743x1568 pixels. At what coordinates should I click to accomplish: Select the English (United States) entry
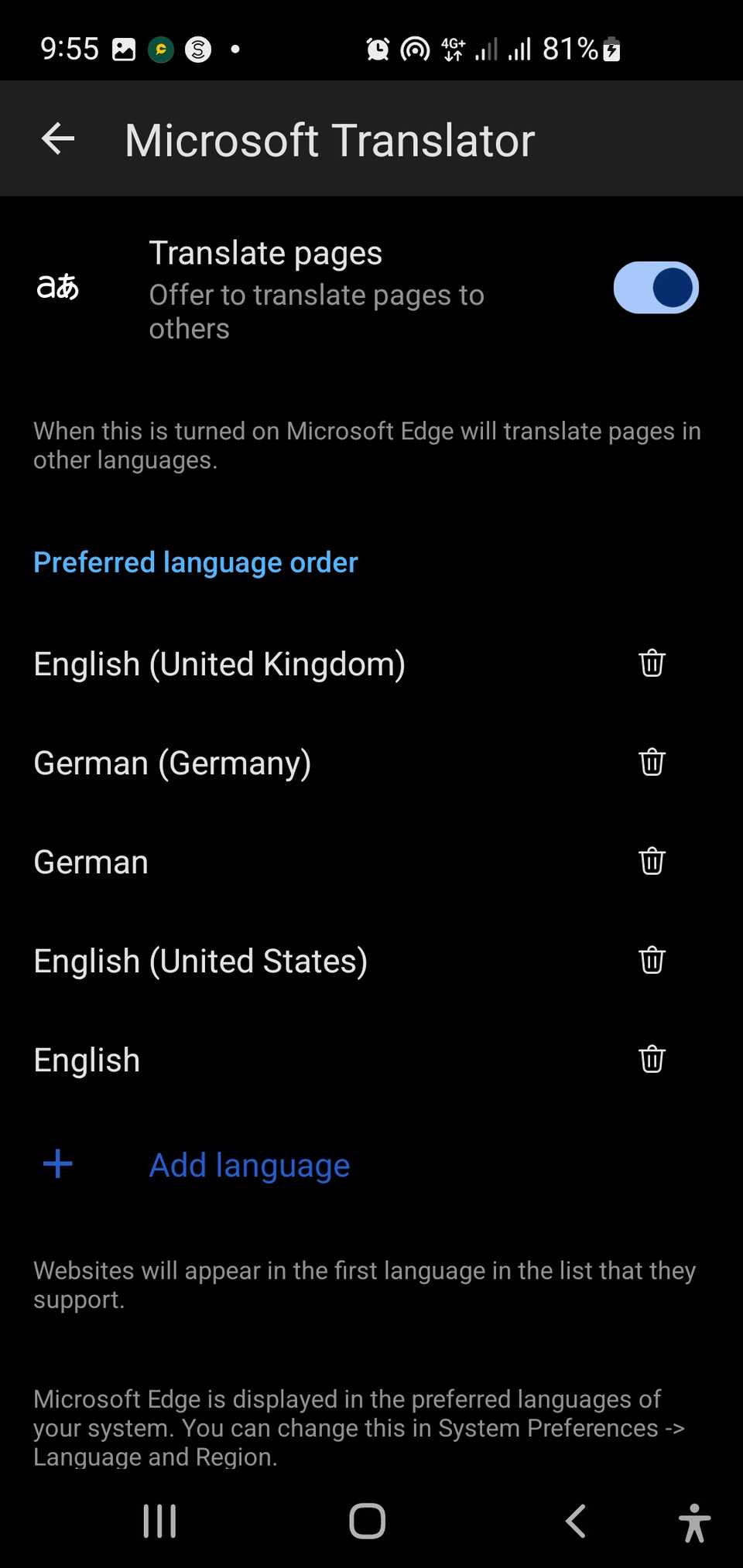click(200, 960)
